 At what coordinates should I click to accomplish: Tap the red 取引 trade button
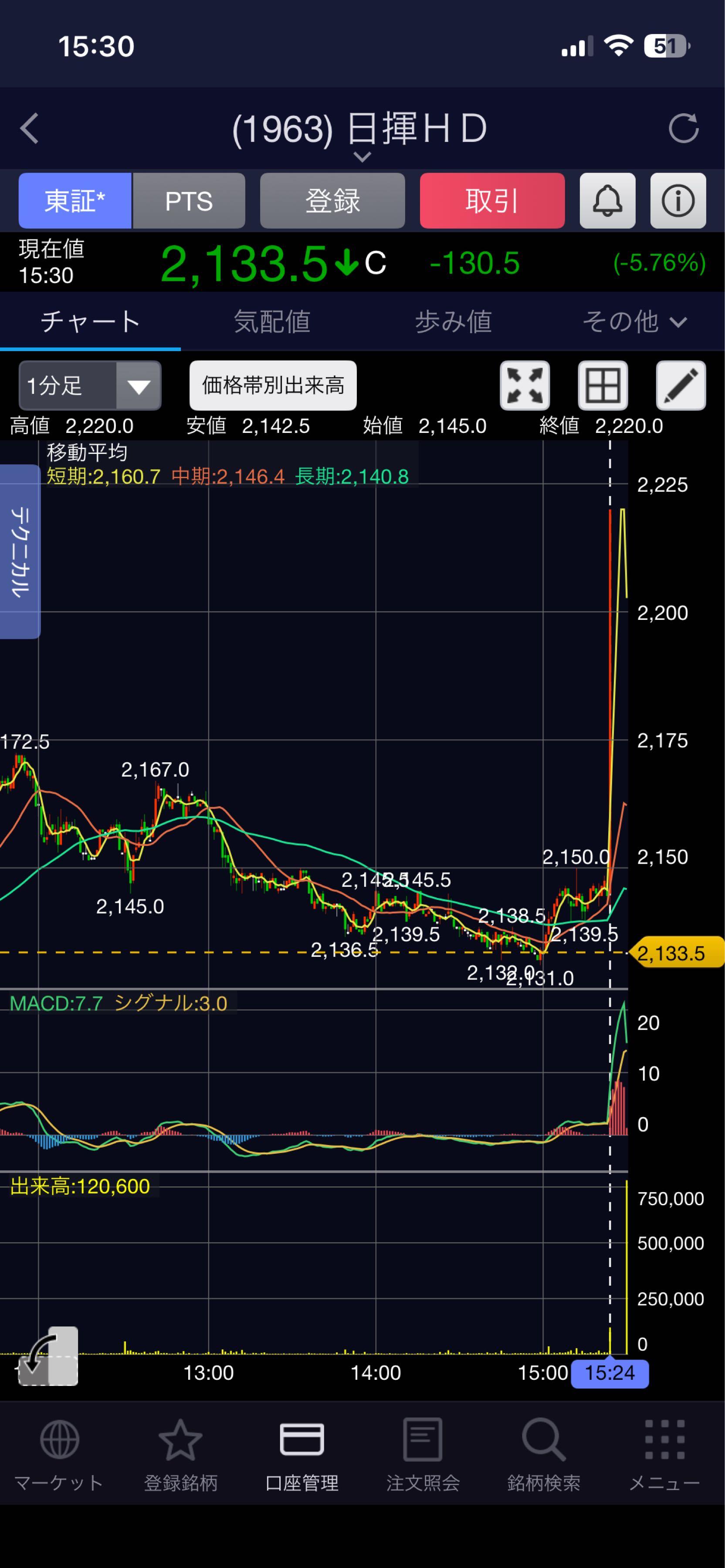(492, 201)
